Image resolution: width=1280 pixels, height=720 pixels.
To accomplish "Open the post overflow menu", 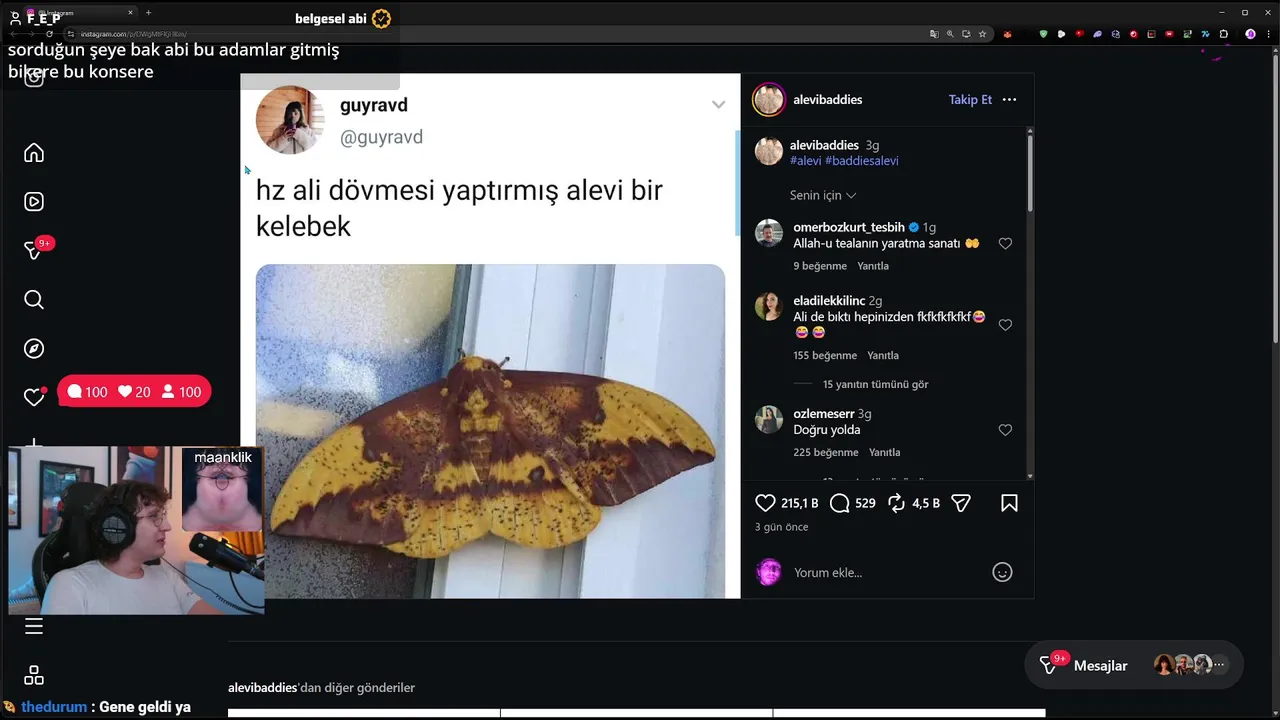I will click(x=1009, y=100).
